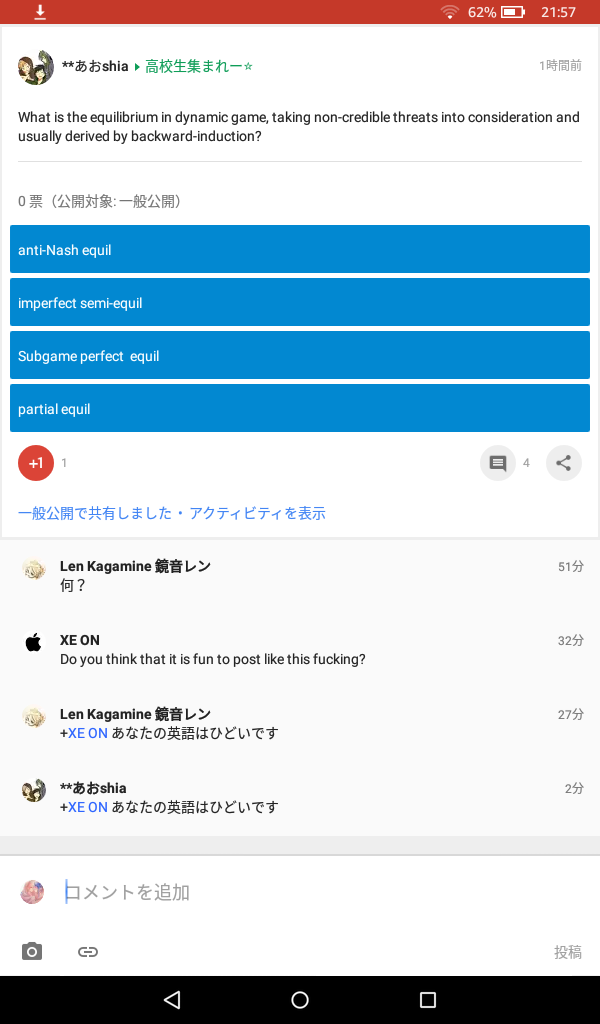600x1024 pixels.
Task: Return to home via system home button
Action: coord(300,1000)
